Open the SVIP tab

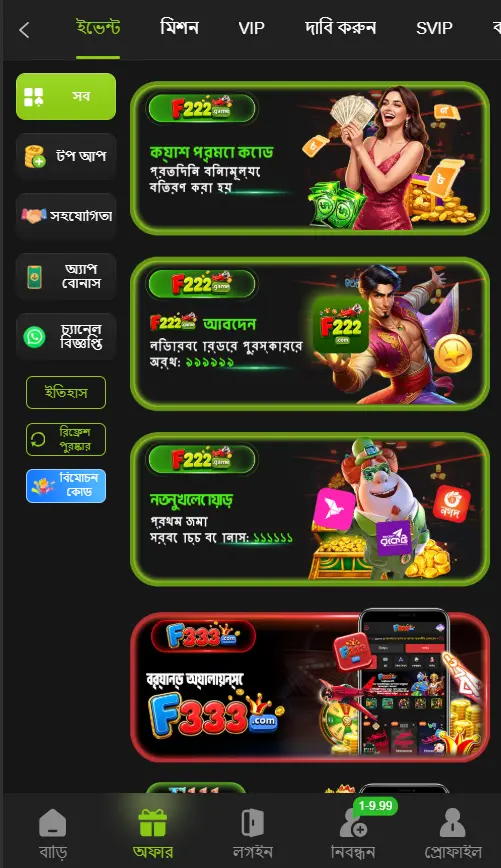coord(434,28)
